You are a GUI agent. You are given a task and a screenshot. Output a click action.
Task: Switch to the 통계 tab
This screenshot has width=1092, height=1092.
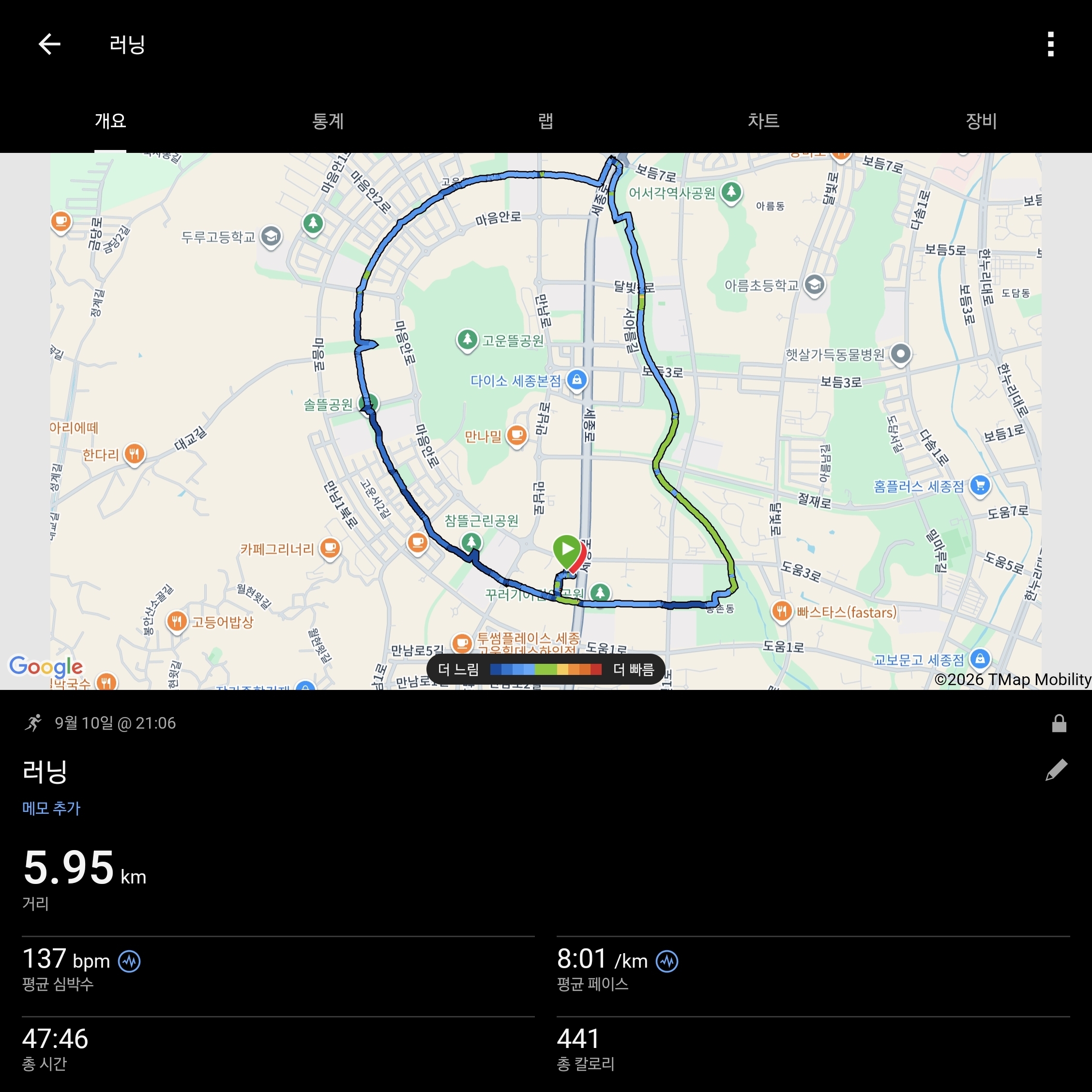(328, 120)
